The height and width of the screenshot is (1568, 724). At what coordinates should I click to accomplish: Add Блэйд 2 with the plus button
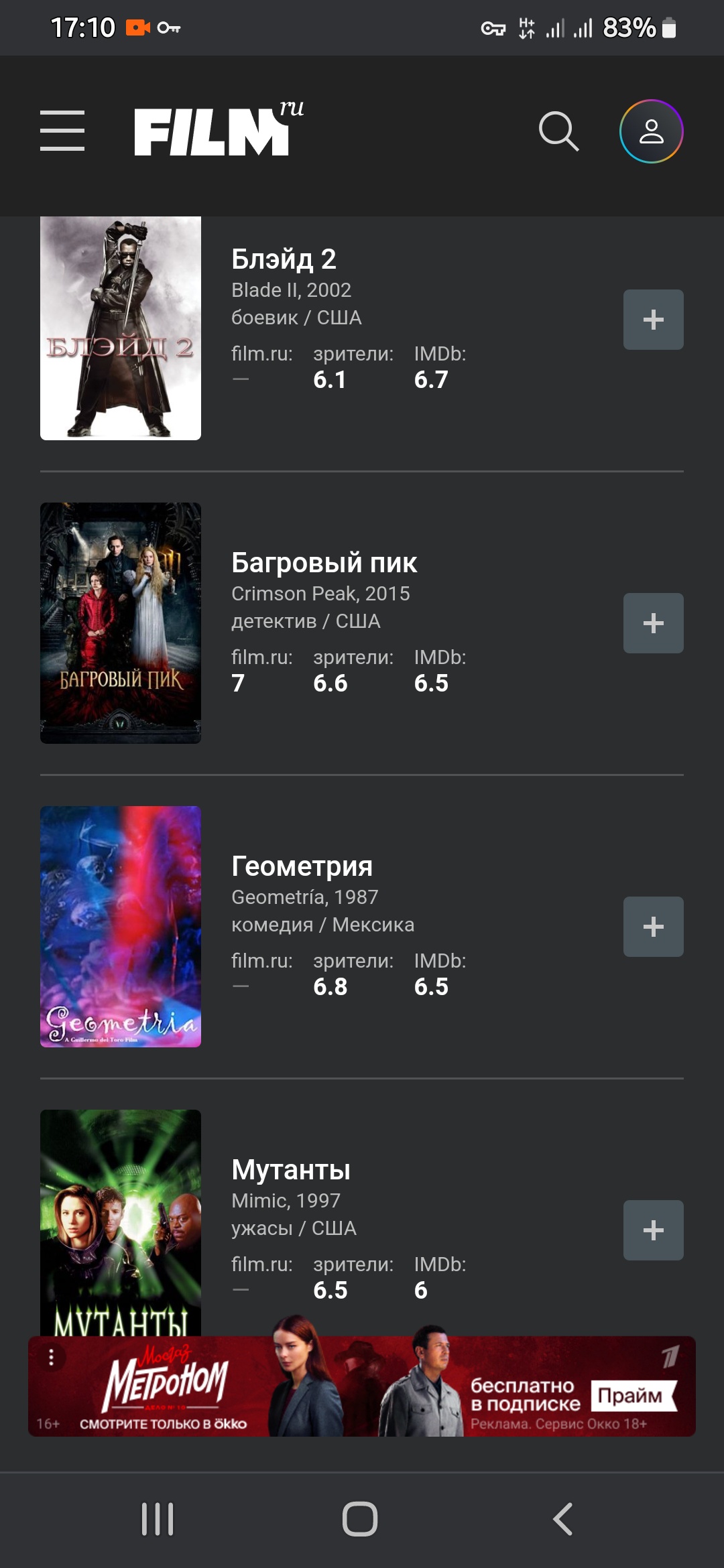(653, 320)
